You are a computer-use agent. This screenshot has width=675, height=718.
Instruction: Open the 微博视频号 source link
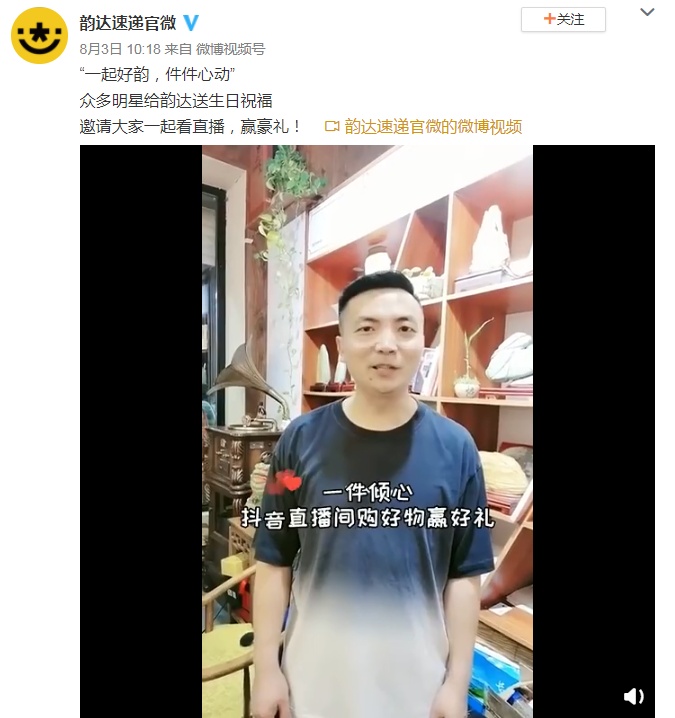230,49
